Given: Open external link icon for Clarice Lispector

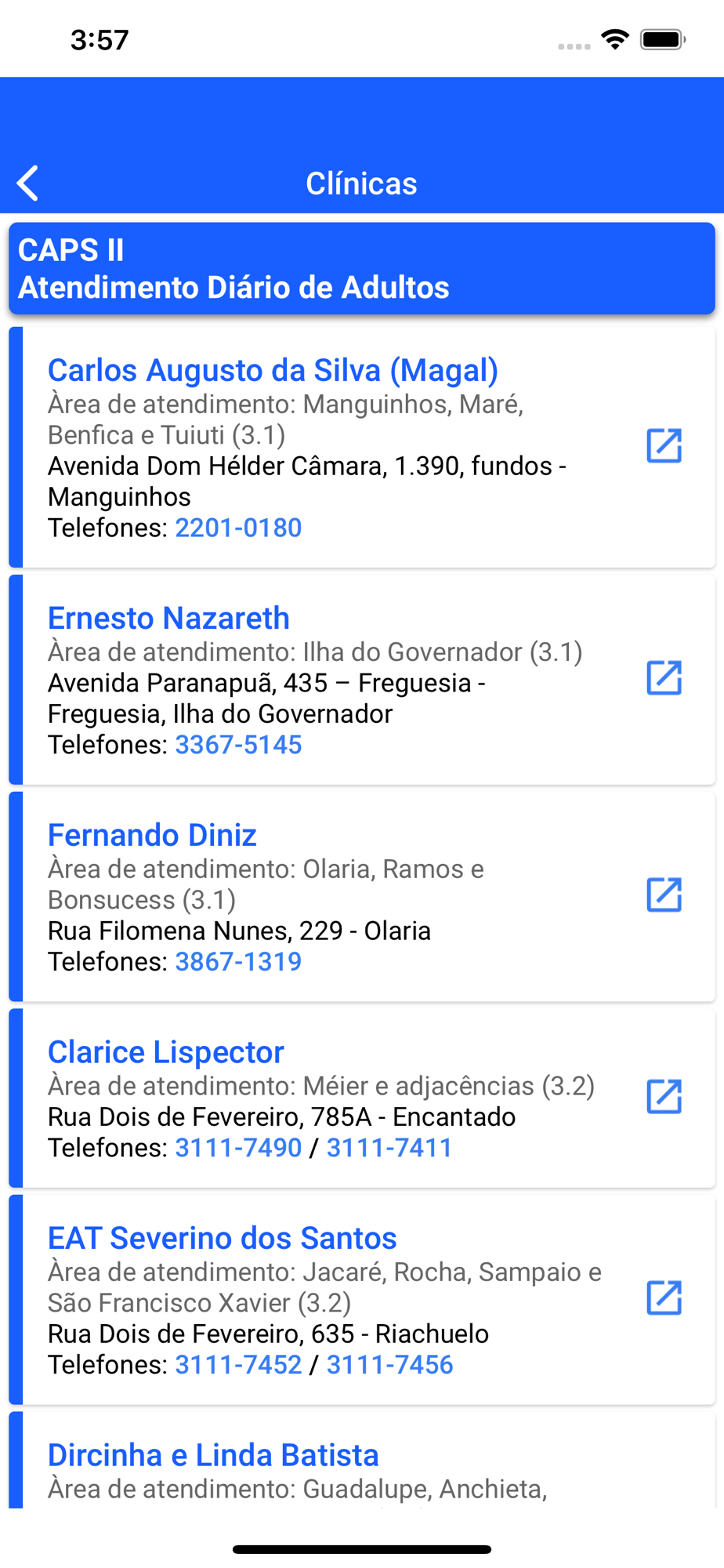Looking at the screenshot, I should (664, 1097).
